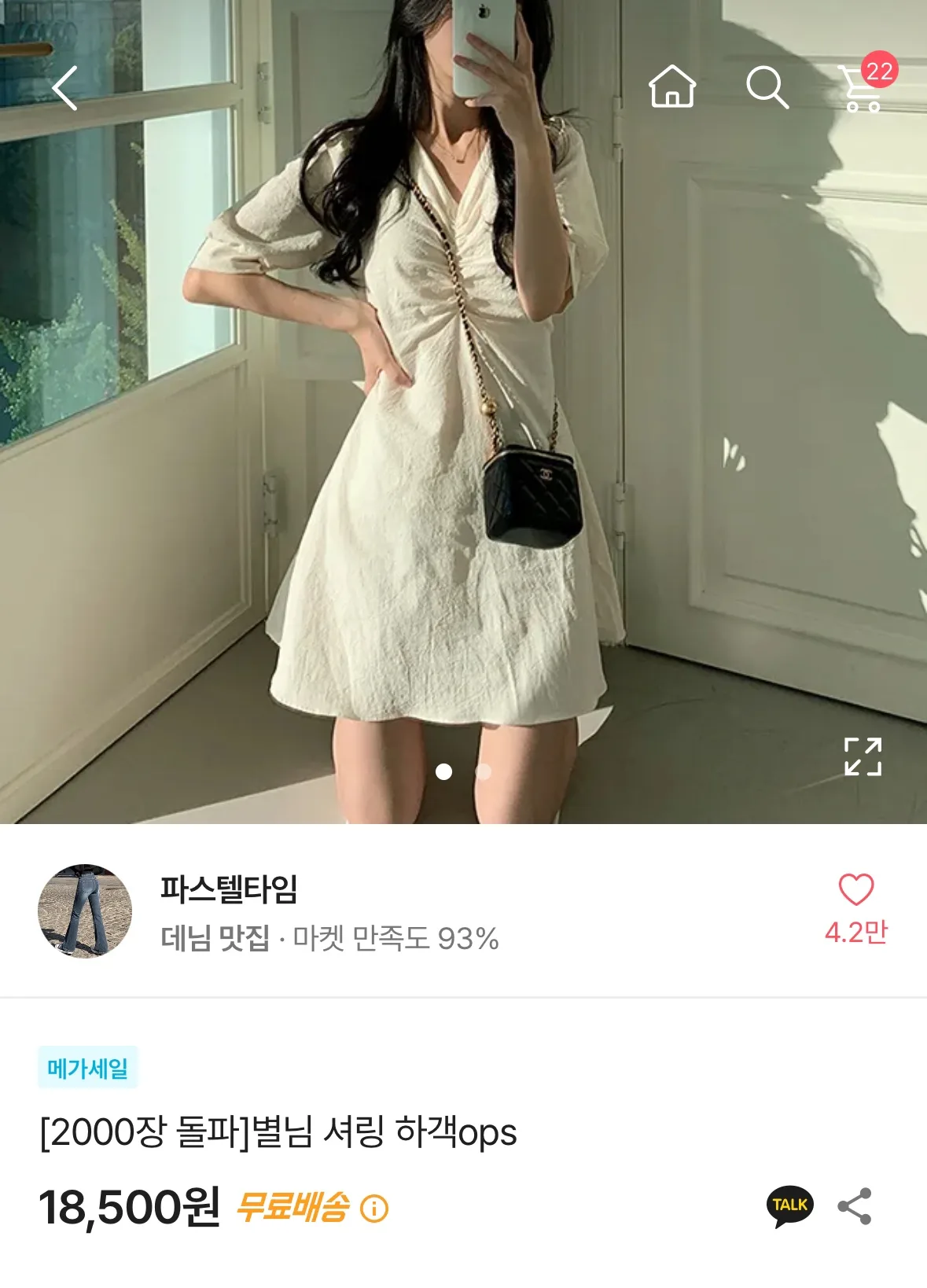Tap the 메가세일 badge
Viewport: 927px width, 1288px height.
click(x=87, y=1068)
